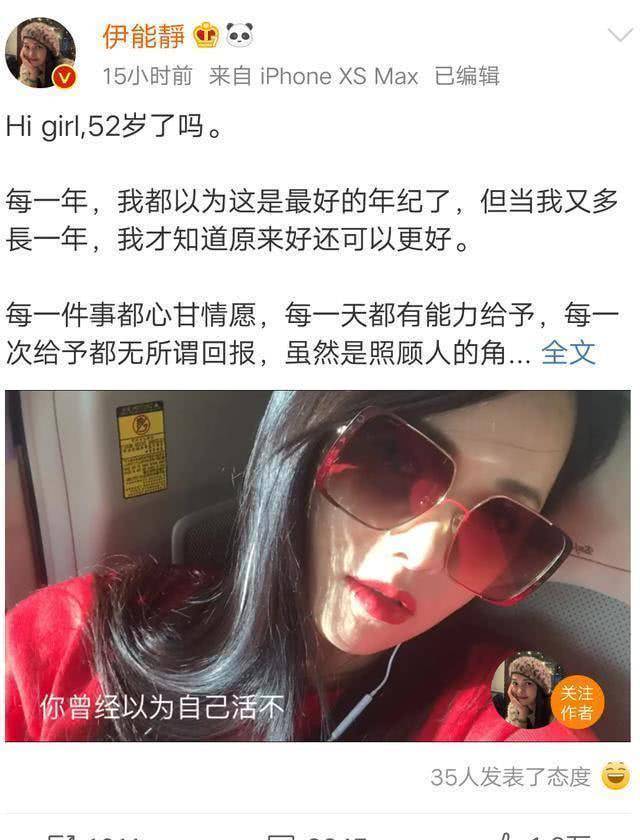Open 伊能静's profile avatar
Screen dimensions: 640x840
(40, 52)
